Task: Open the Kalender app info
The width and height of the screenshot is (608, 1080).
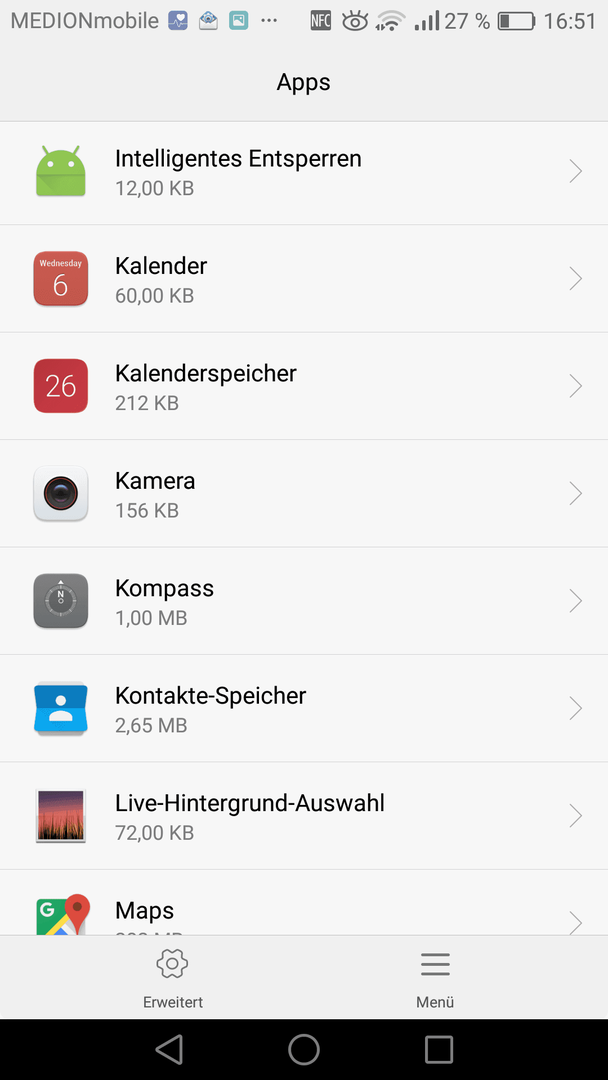Action: click(x=304, y=278)
